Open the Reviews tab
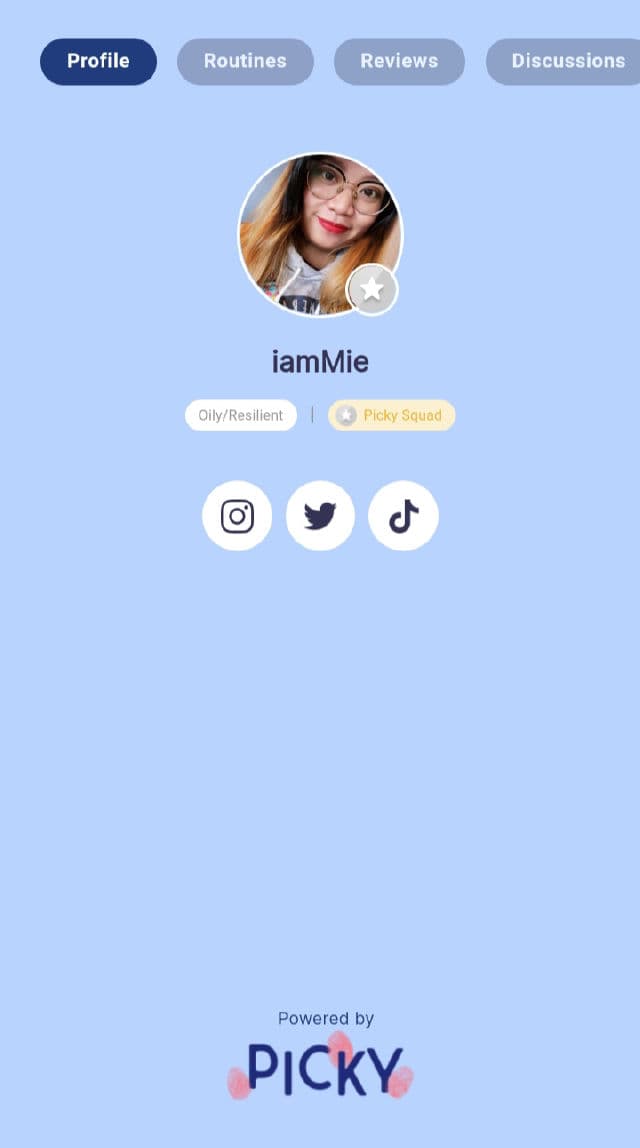Viewport: 640px width, 1148px height. click(x=399, y=61)
